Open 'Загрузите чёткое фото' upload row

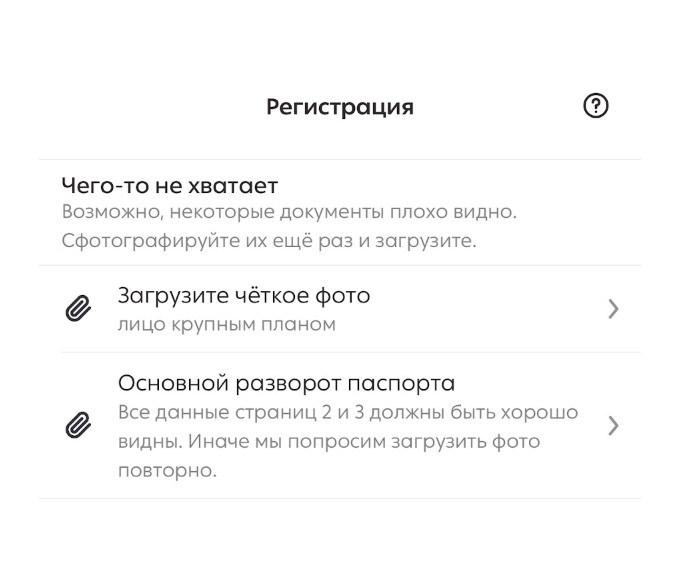(340, 308)
